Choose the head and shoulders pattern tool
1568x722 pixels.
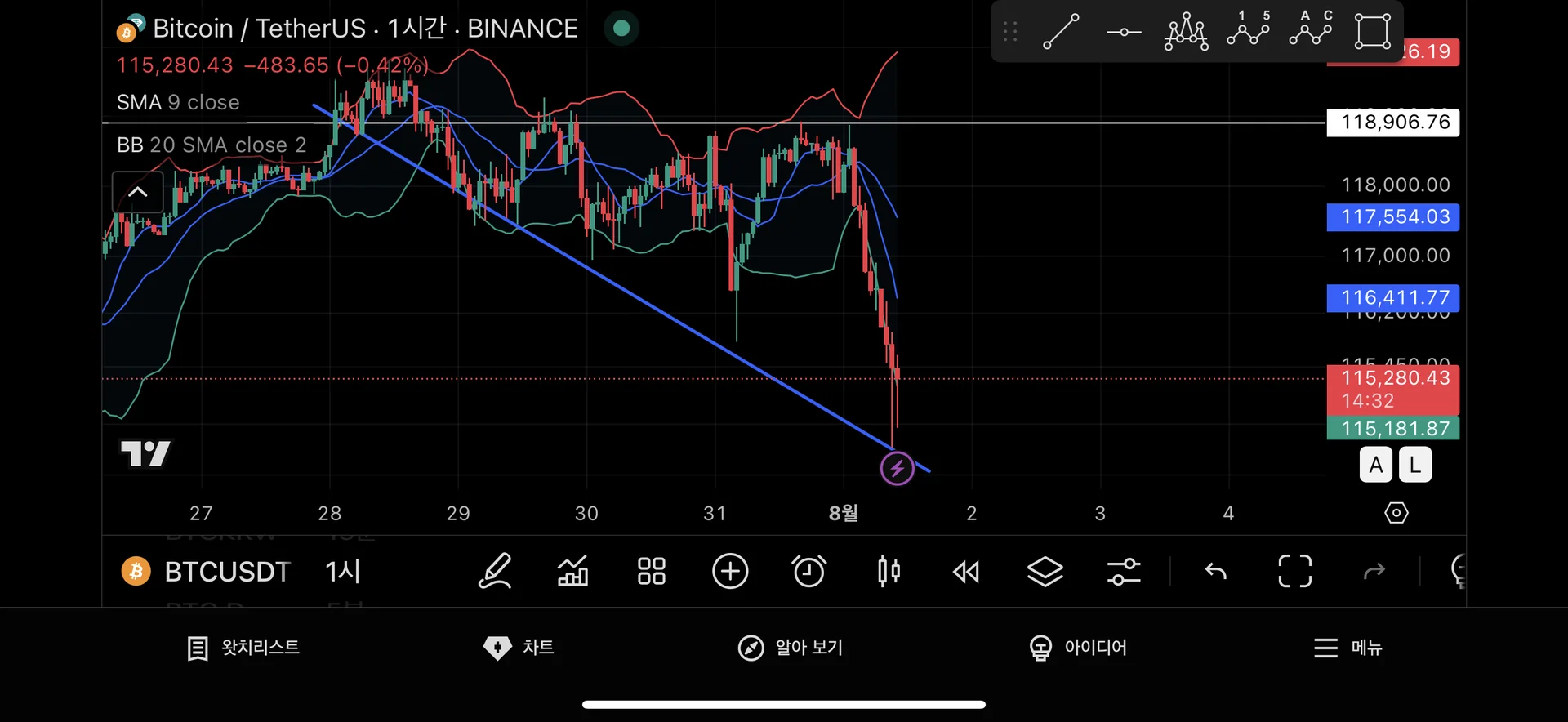pos(1186,32)
